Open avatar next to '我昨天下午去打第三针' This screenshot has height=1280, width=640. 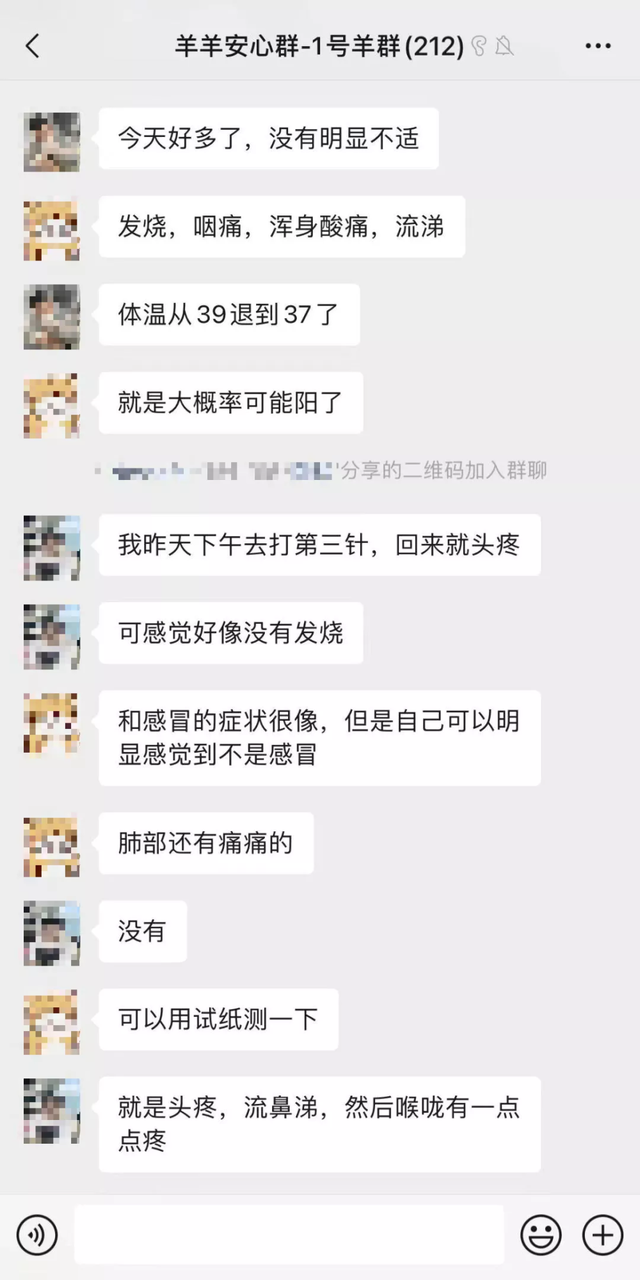coord(52,548)
